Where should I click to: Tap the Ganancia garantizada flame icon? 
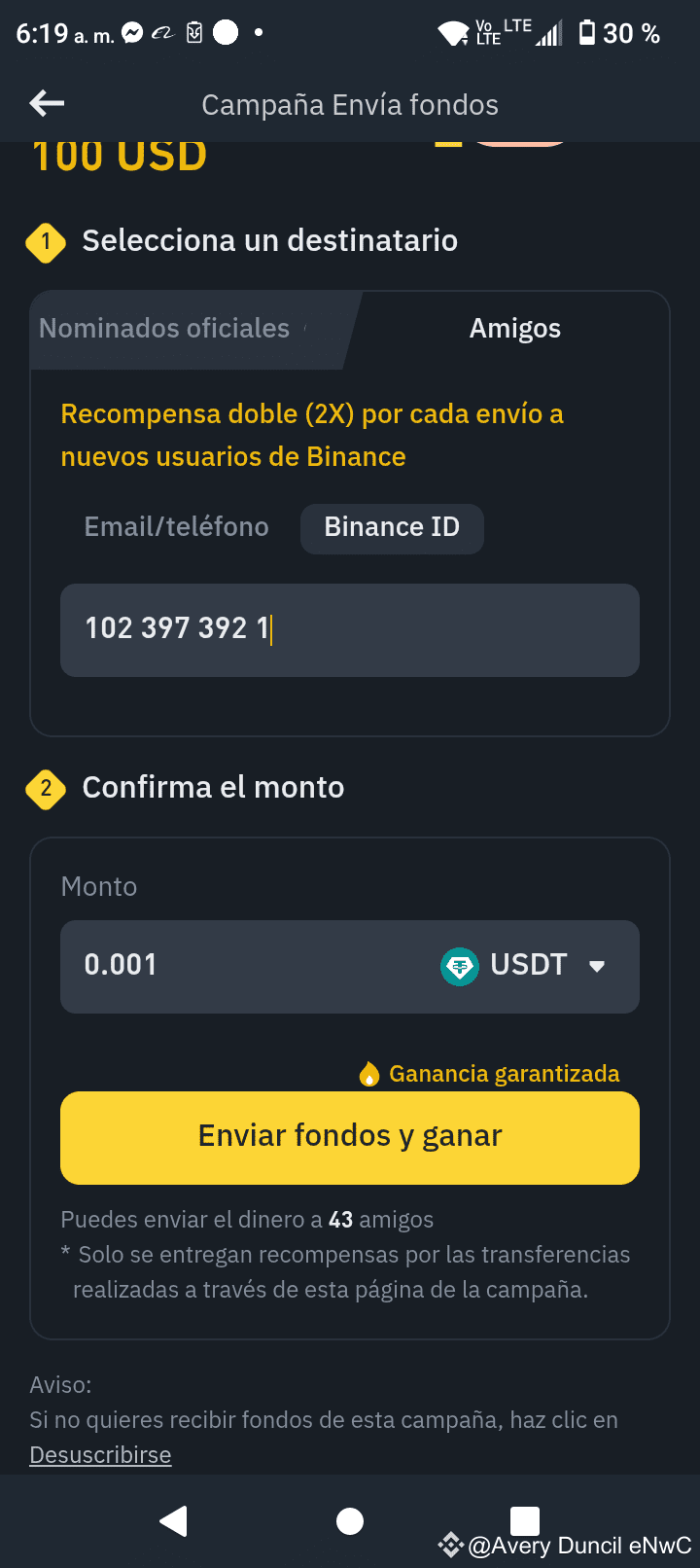[x=369, y=1073]
